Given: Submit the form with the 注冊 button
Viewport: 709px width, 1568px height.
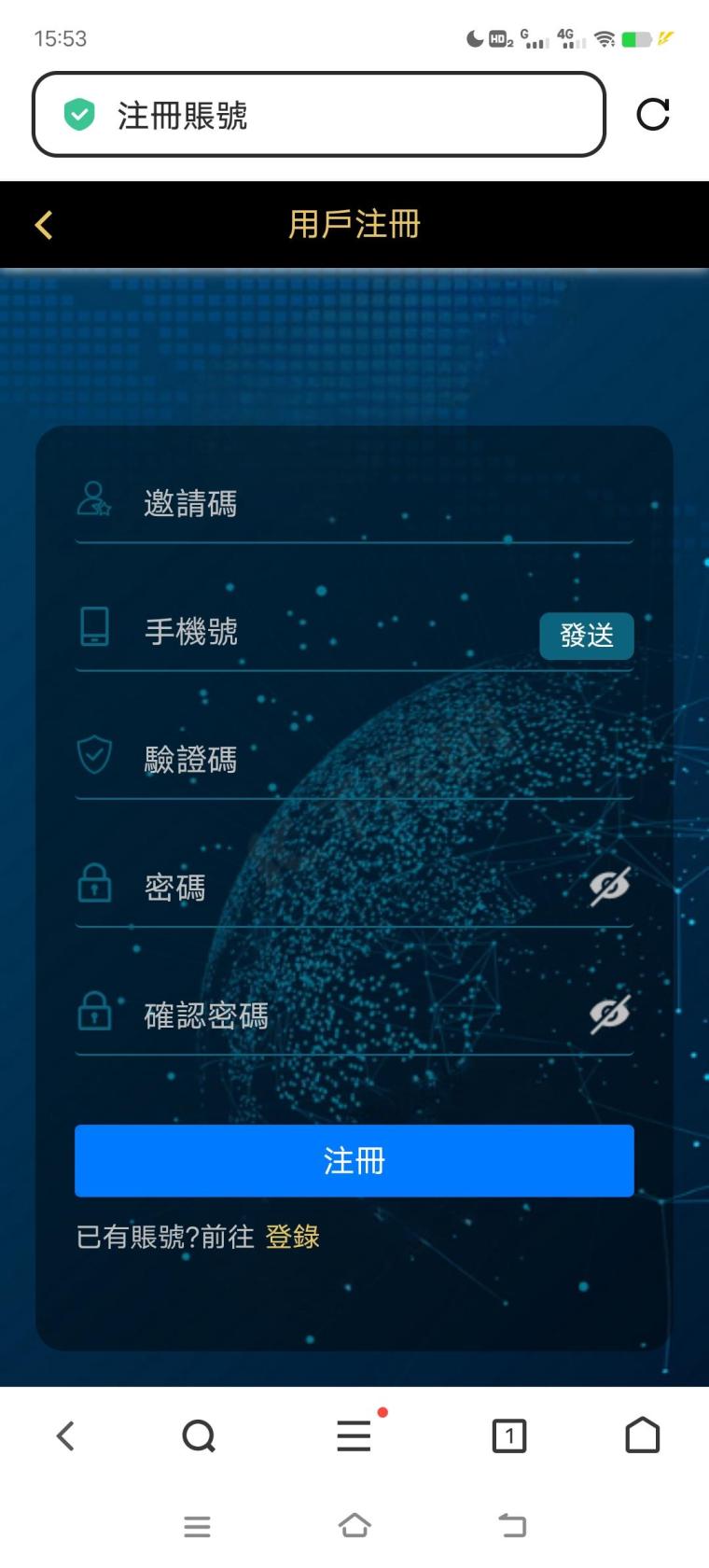Looking at the screenshot, I should [354, 1161].
